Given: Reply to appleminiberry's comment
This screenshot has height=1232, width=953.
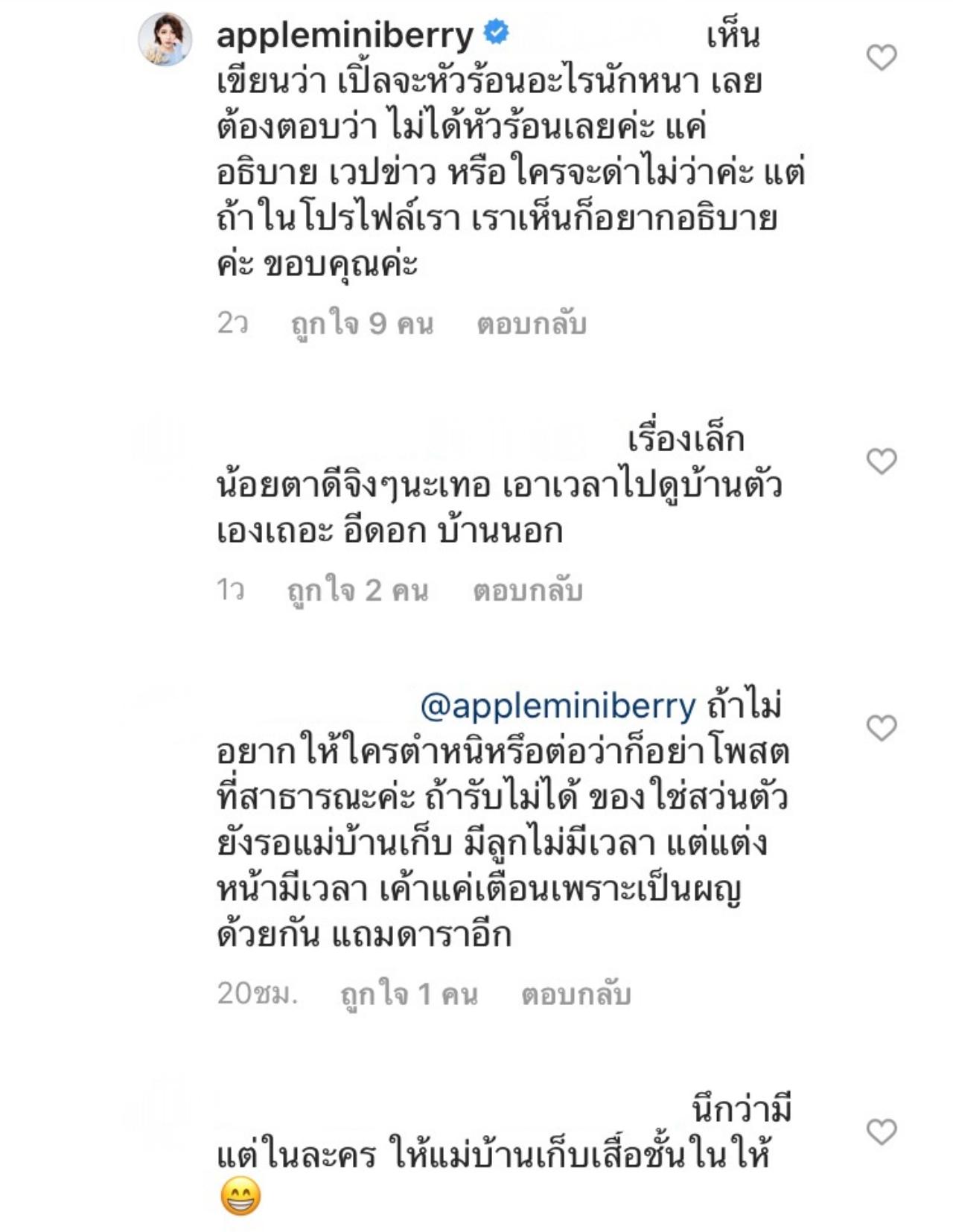Looking at the screenshot, I should coord(531,324).
